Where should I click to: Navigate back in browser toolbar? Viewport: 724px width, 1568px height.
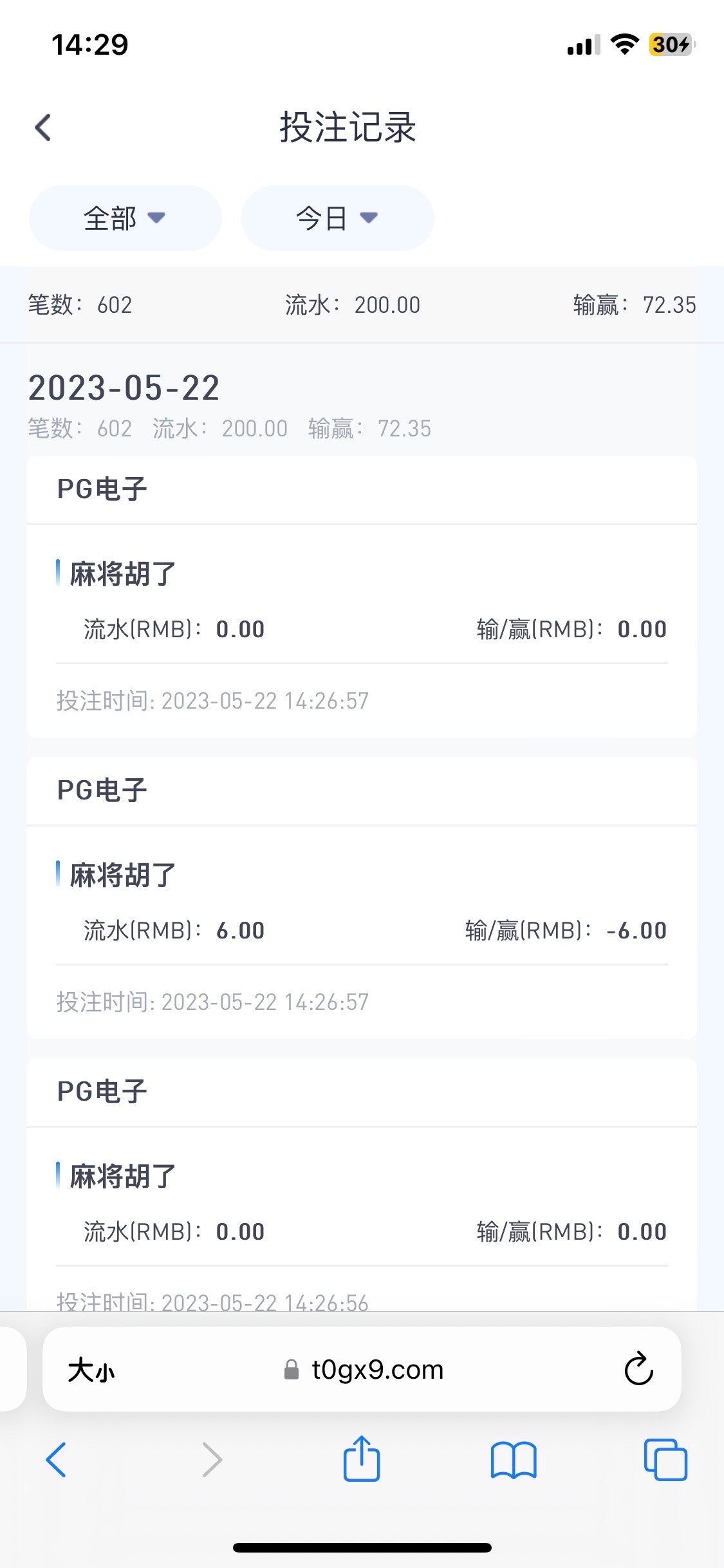pyautogui.click(x=57, y=1459)
